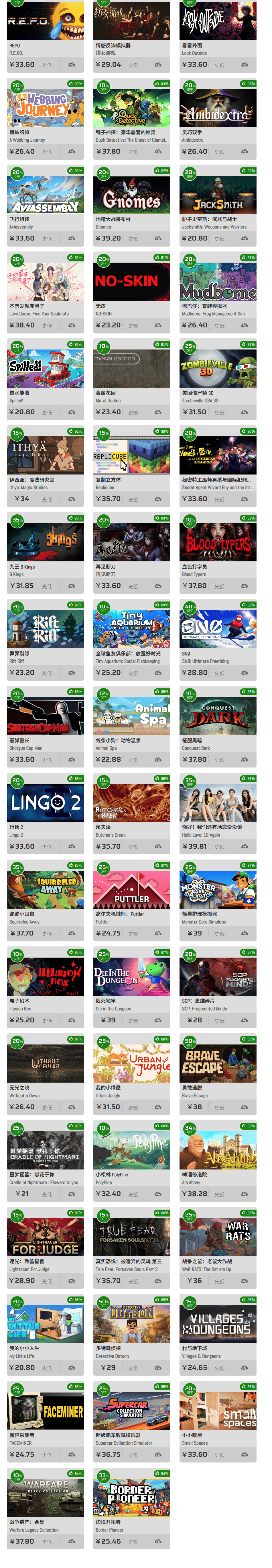Image resolution: width=272 pixels, height=1568 pixels.
Task: View Ithya: Magic Studies game
Action: (x=46, y=456)
